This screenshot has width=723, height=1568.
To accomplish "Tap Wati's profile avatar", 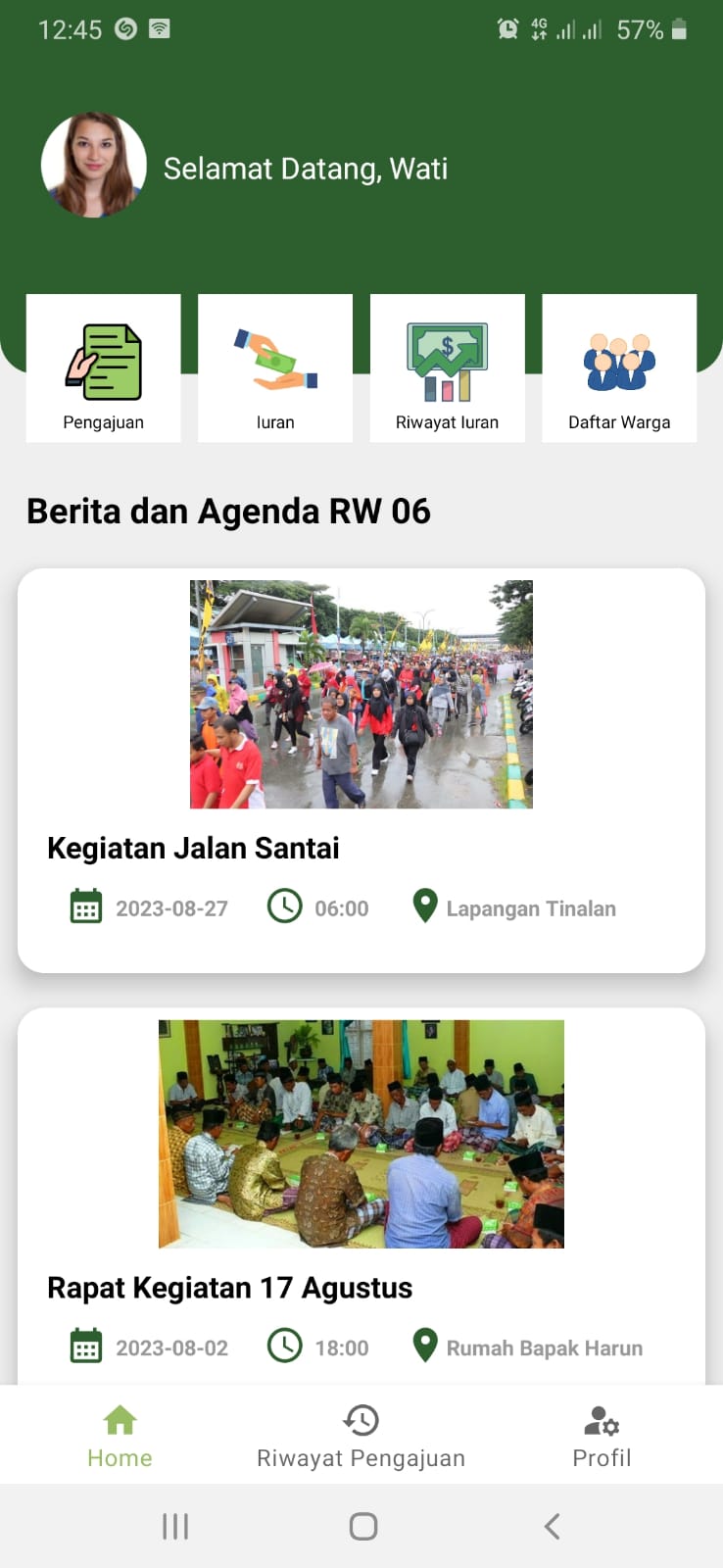I will click(94, 165).
